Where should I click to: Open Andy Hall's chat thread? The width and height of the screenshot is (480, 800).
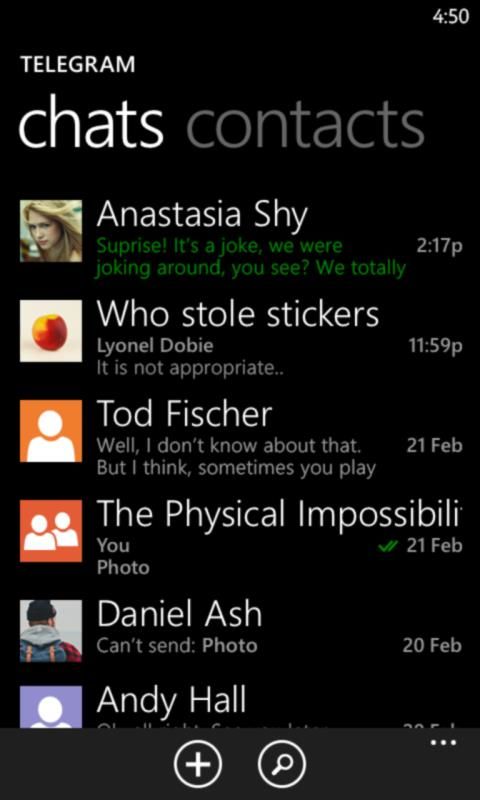(241, 706)
